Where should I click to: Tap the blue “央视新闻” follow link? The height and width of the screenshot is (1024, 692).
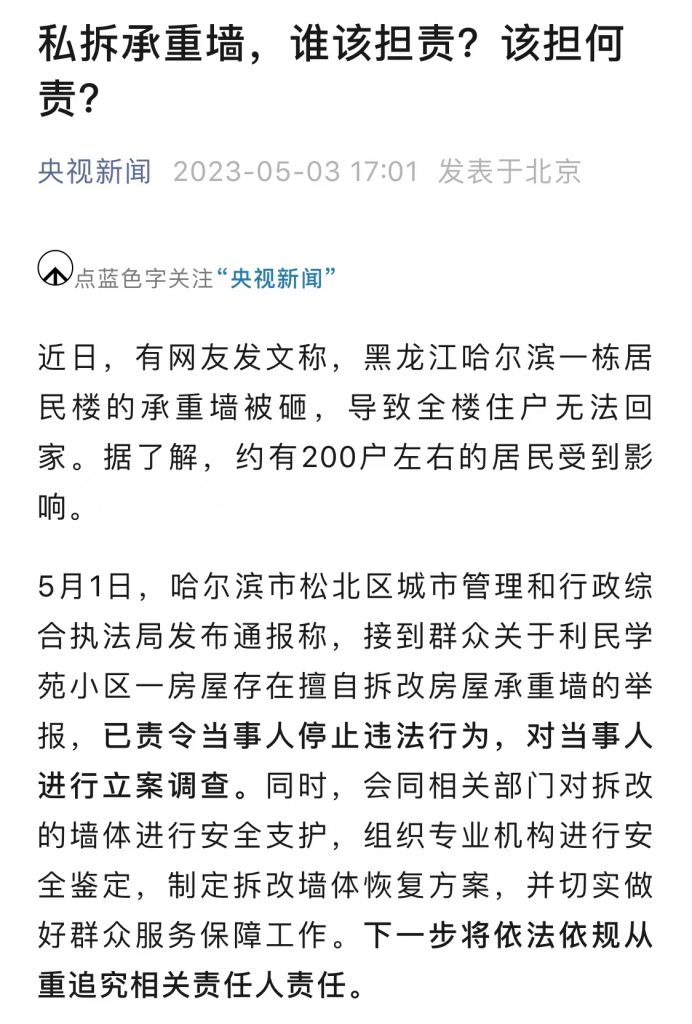click(x=275, y=279)
